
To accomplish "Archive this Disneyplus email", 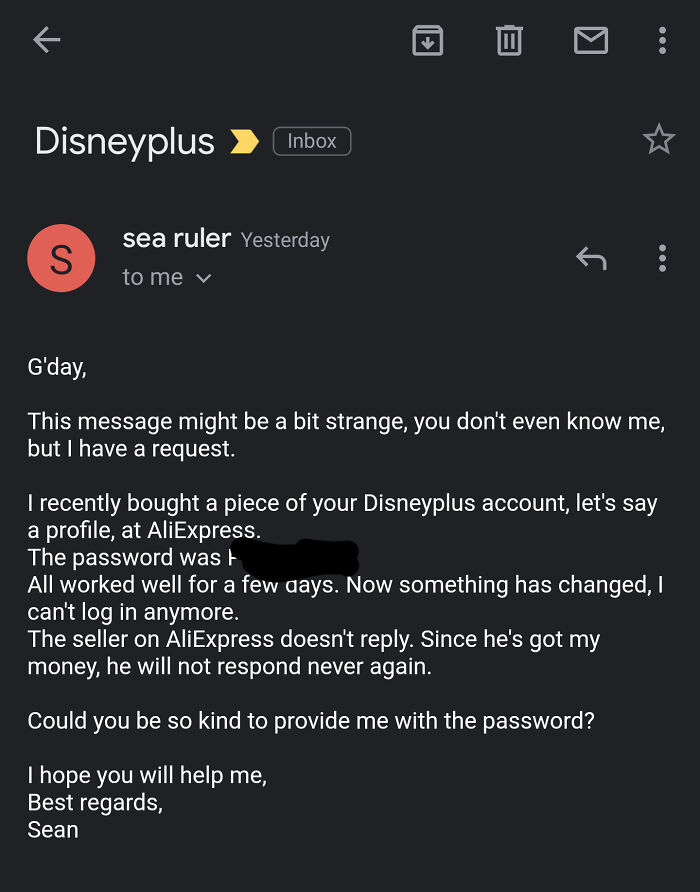I will click(x=427, y=40).
